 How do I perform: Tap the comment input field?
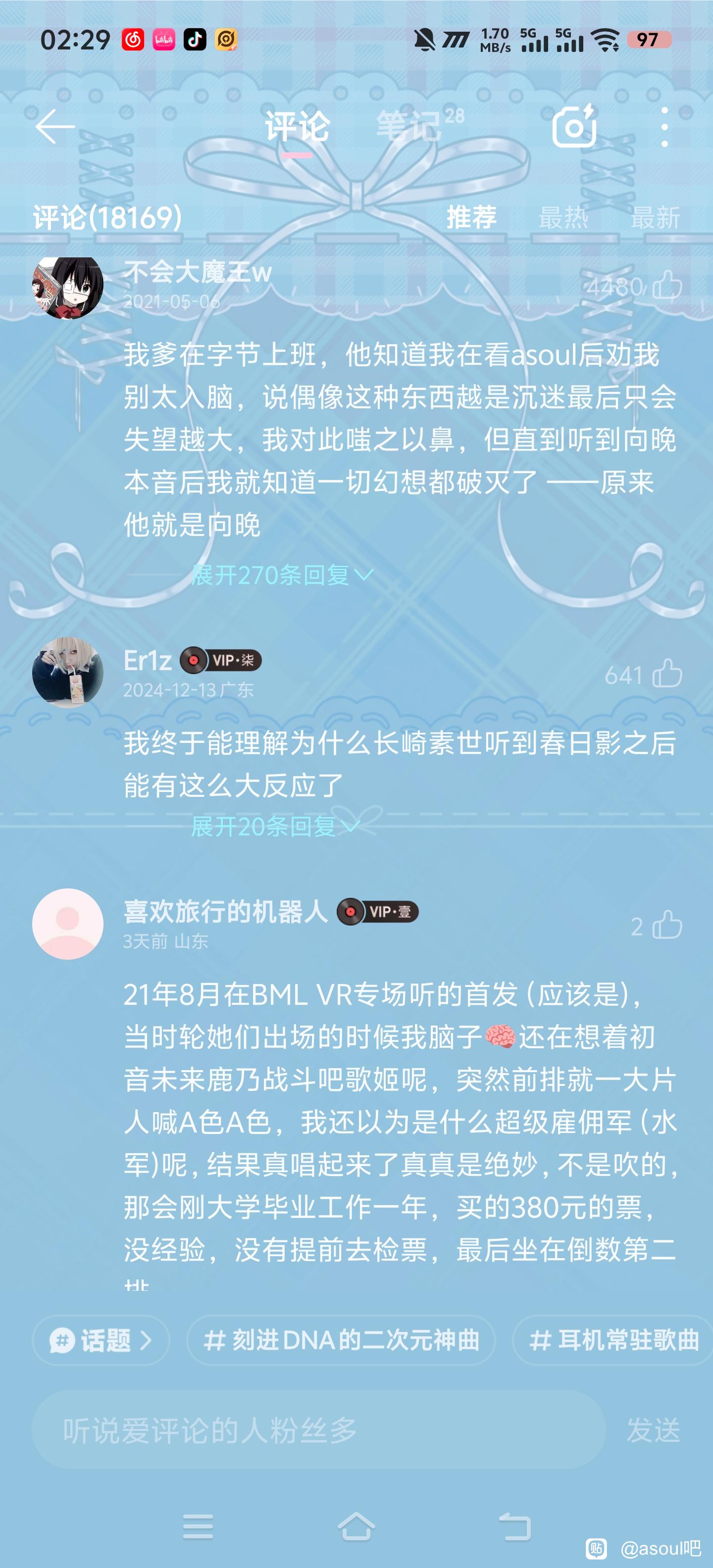(319, 1430)
